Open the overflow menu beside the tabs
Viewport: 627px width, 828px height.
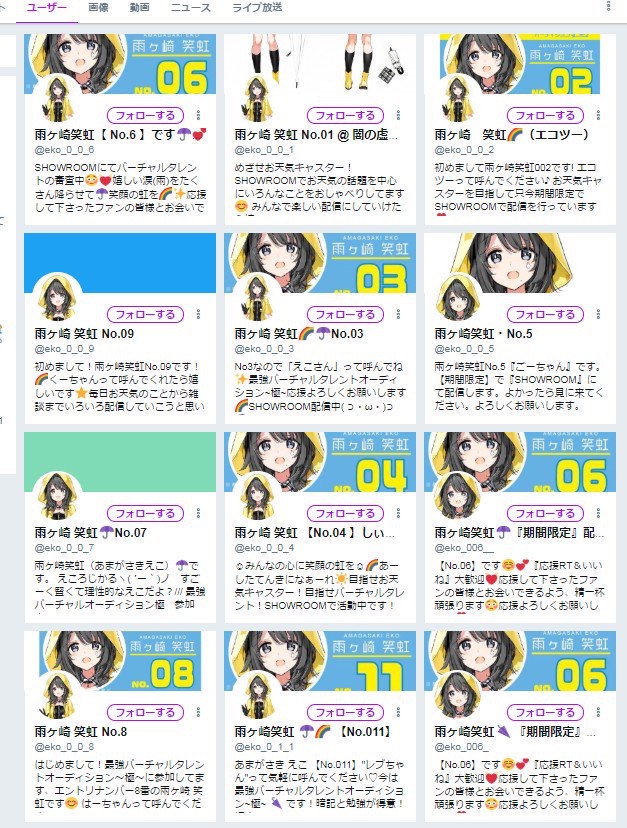point(609,7)
